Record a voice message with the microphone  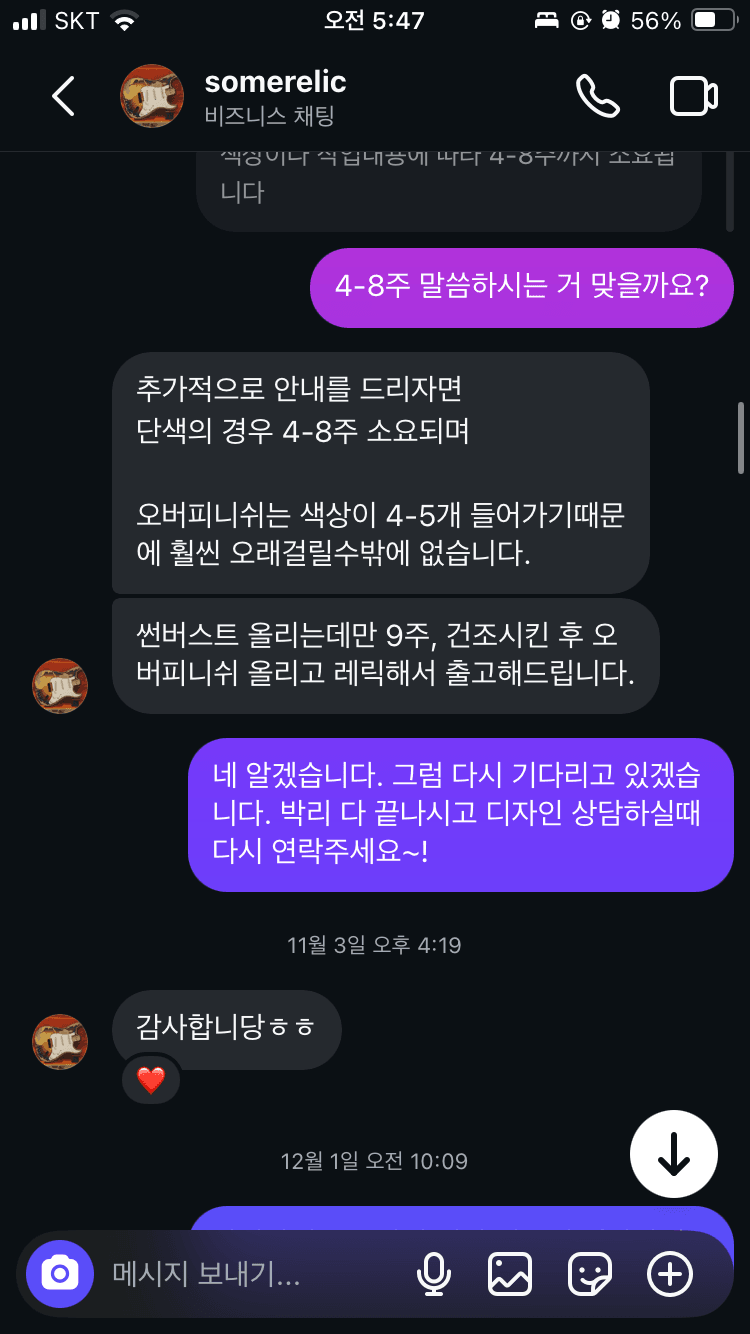[433, 1273]
